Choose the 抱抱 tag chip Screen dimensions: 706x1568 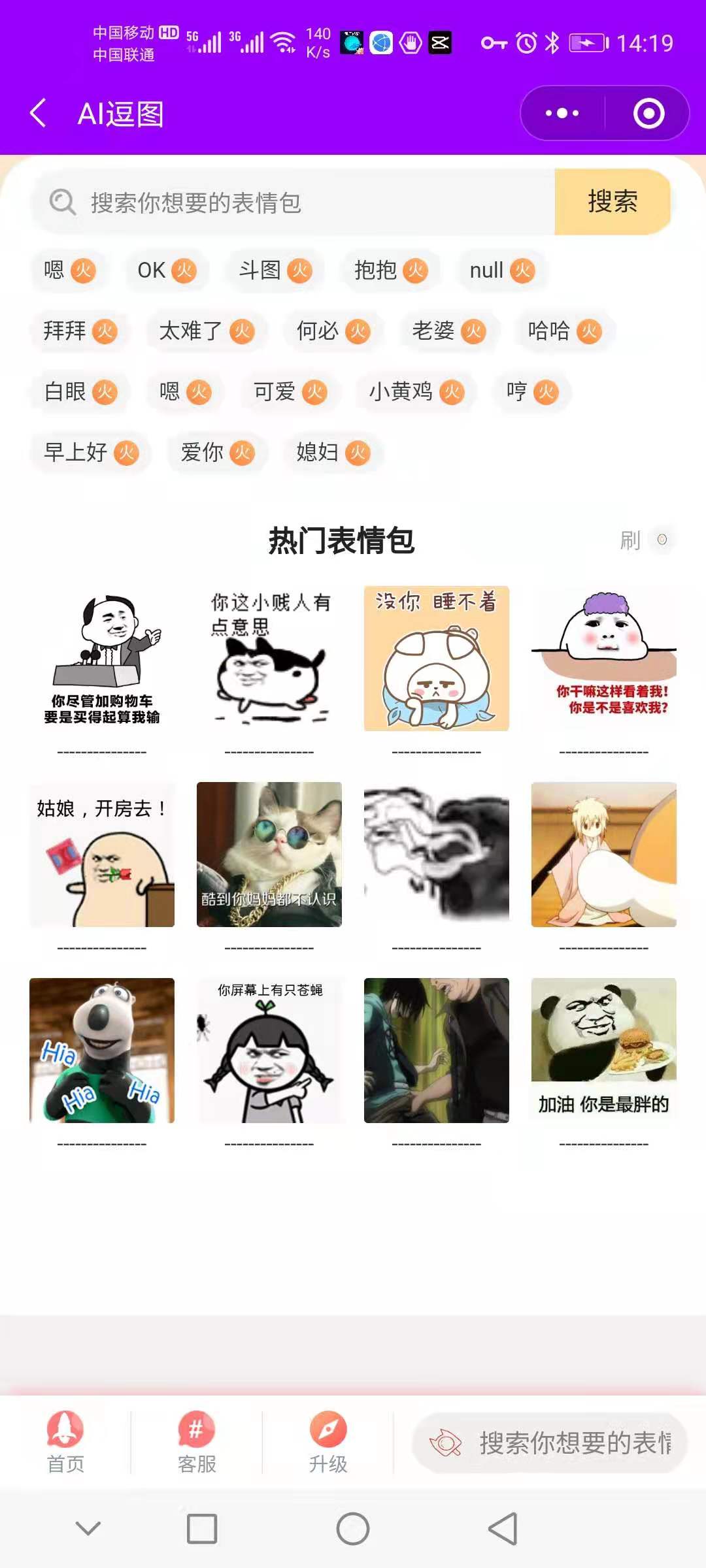[390, 270]
